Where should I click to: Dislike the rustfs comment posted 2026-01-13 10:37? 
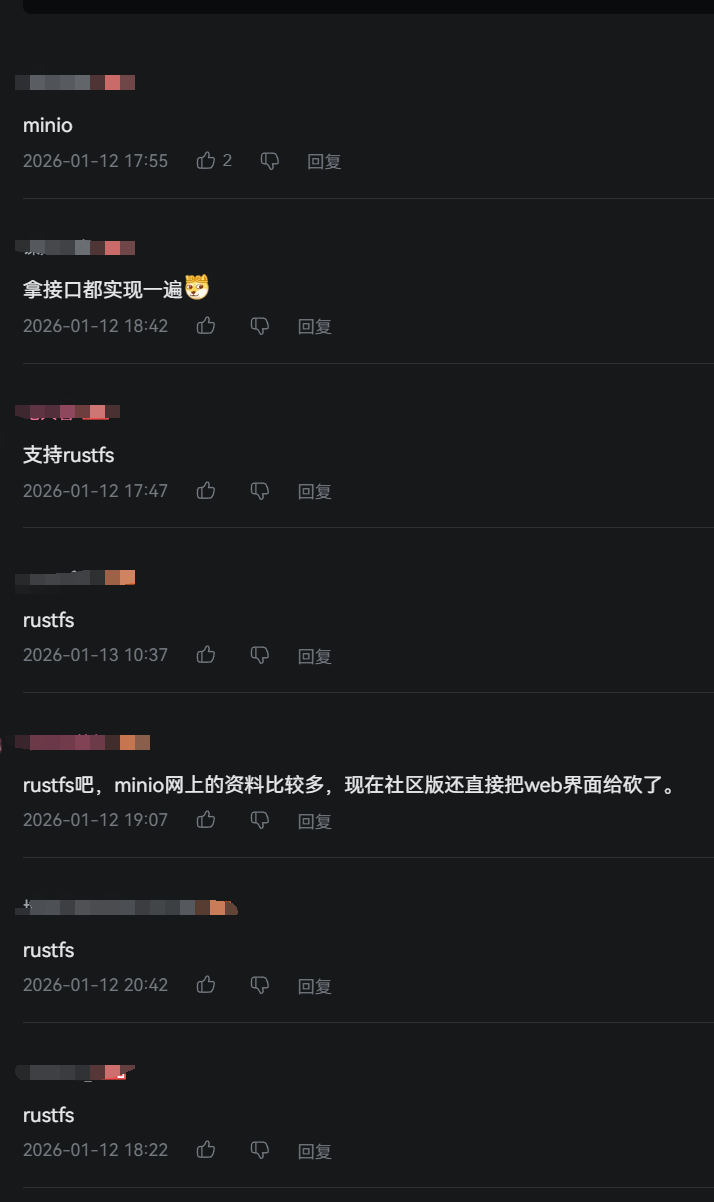click(x=260, y=654)
